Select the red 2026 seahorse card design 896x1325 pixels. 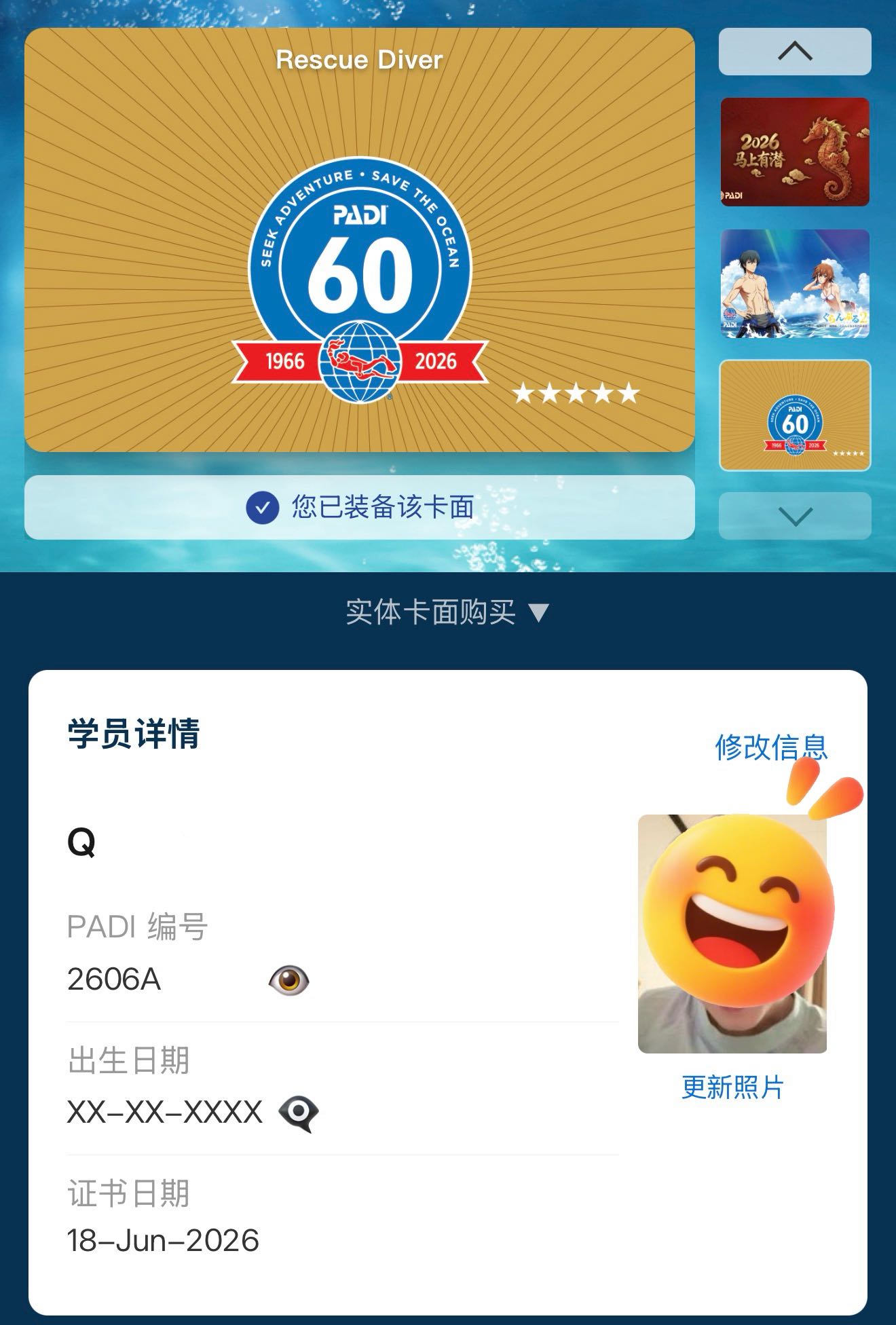tap(795, 152)
